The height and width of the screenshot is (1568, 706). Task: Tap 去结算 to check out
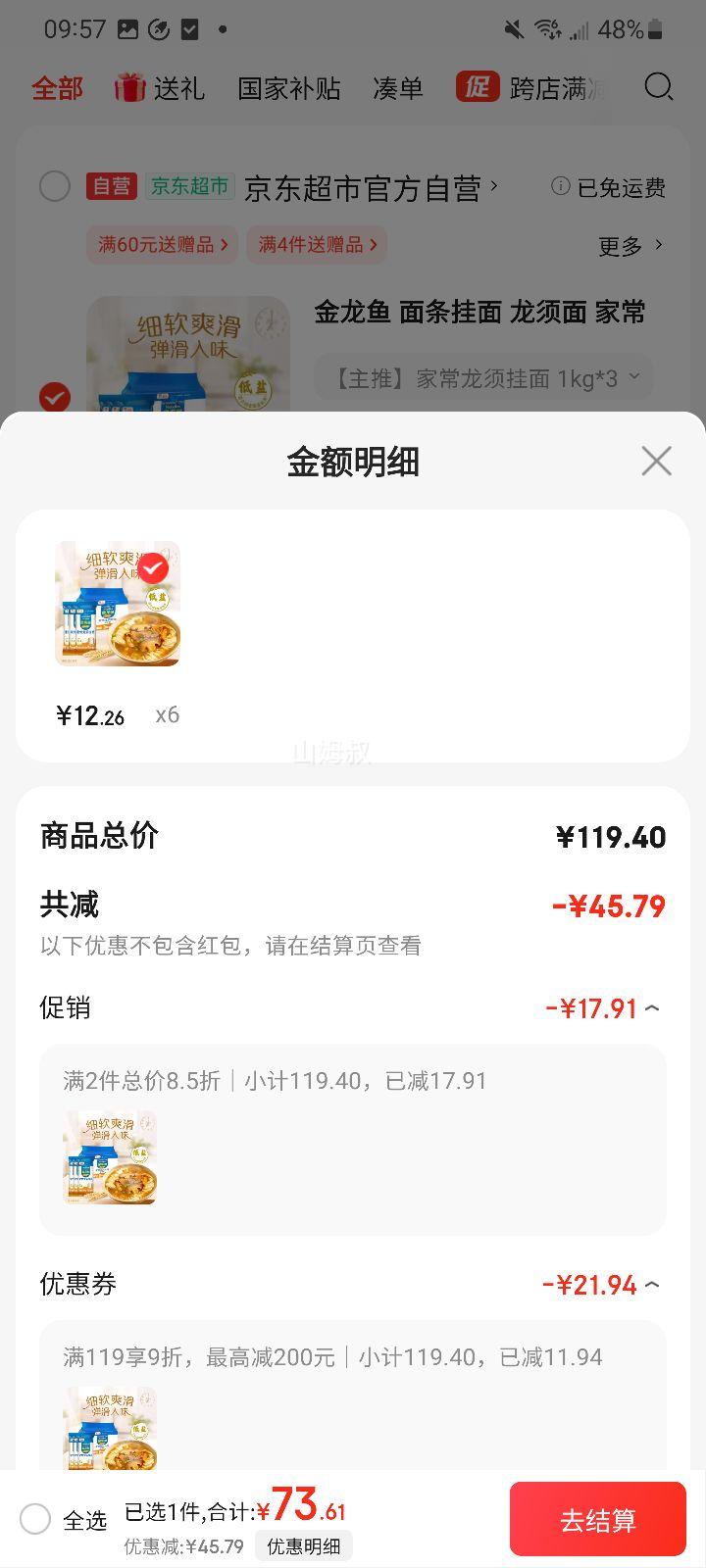(597, 1519)
